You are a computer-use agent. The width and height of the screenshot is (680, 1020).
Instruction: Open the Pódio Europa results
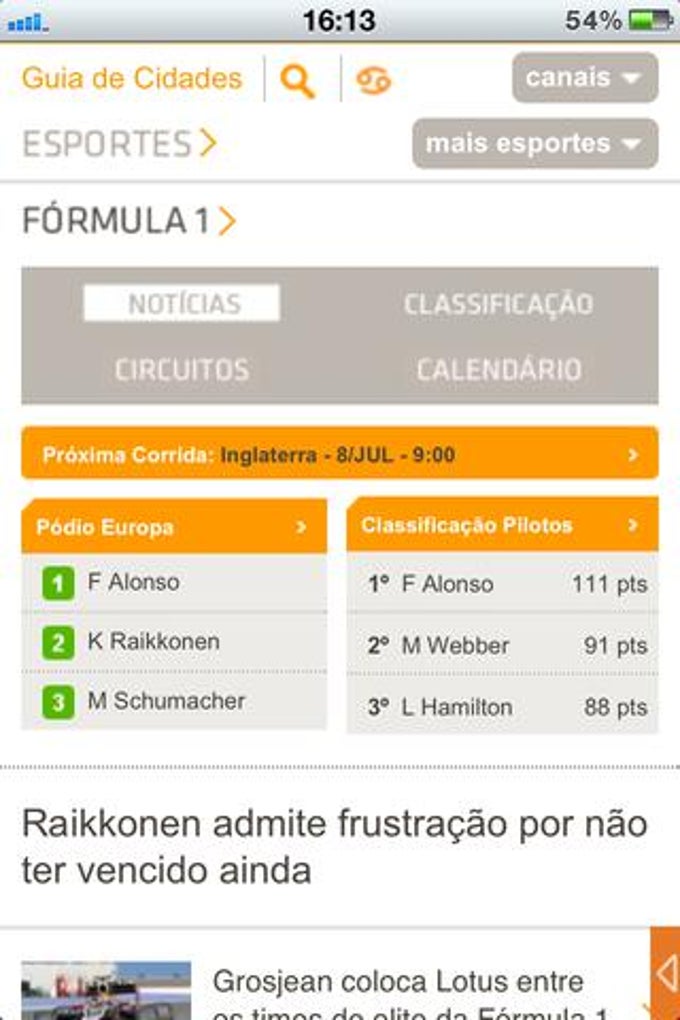174,527
